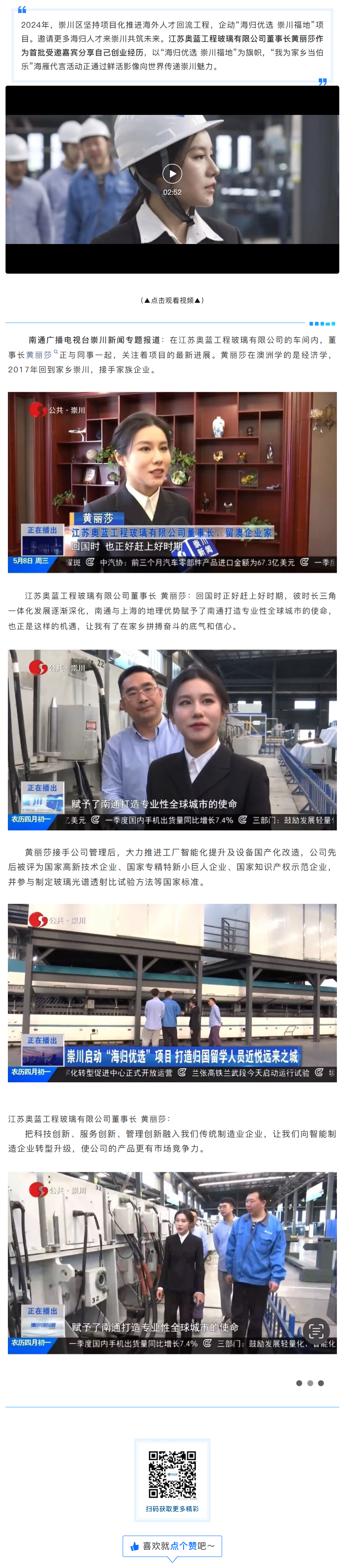344x1568 pixels.
Task: Tap the text-recognition scan icon on the last image
Action: pyautogui.click(x=316, y=1330)
